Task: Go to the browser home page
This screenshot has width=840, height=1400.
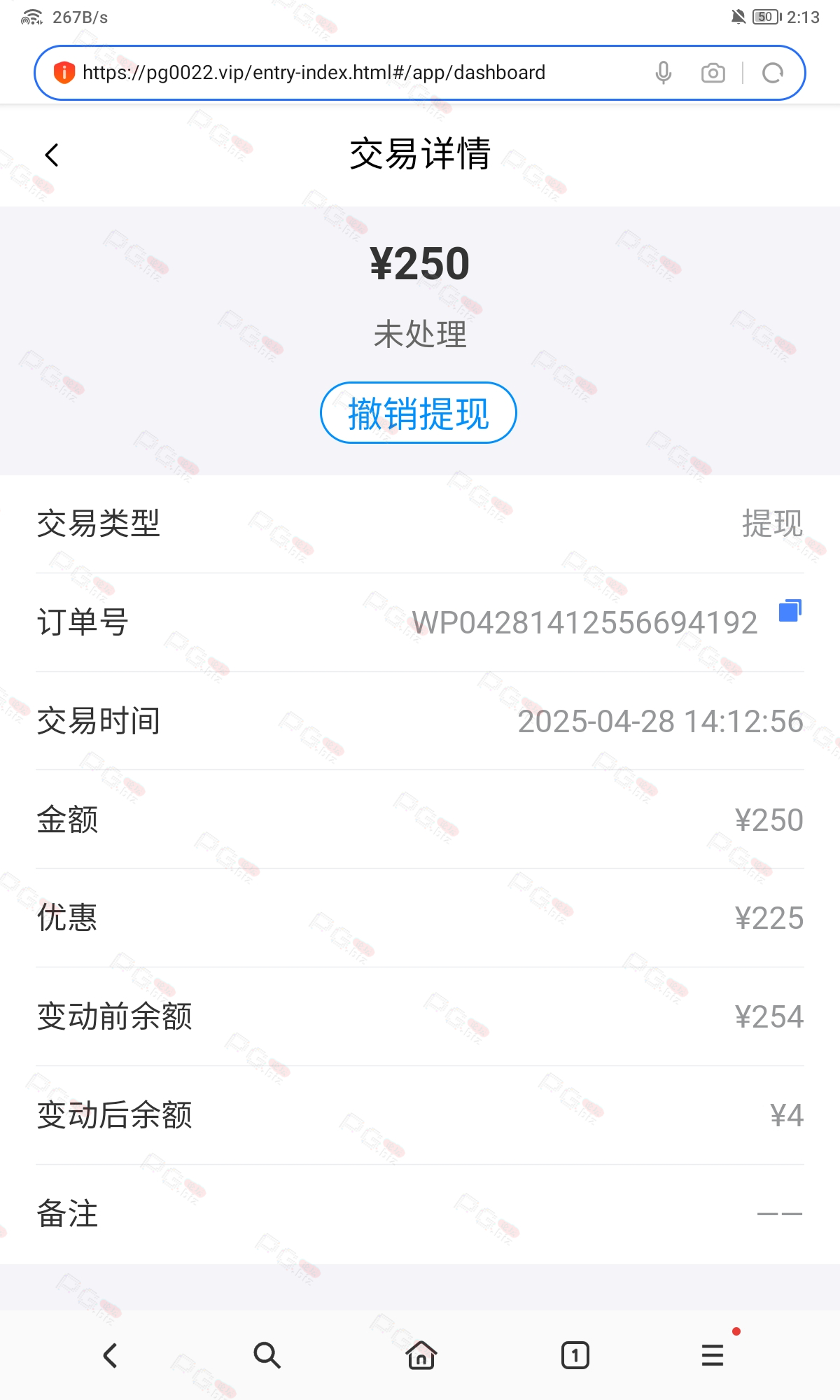Action: click(421, 1356)
